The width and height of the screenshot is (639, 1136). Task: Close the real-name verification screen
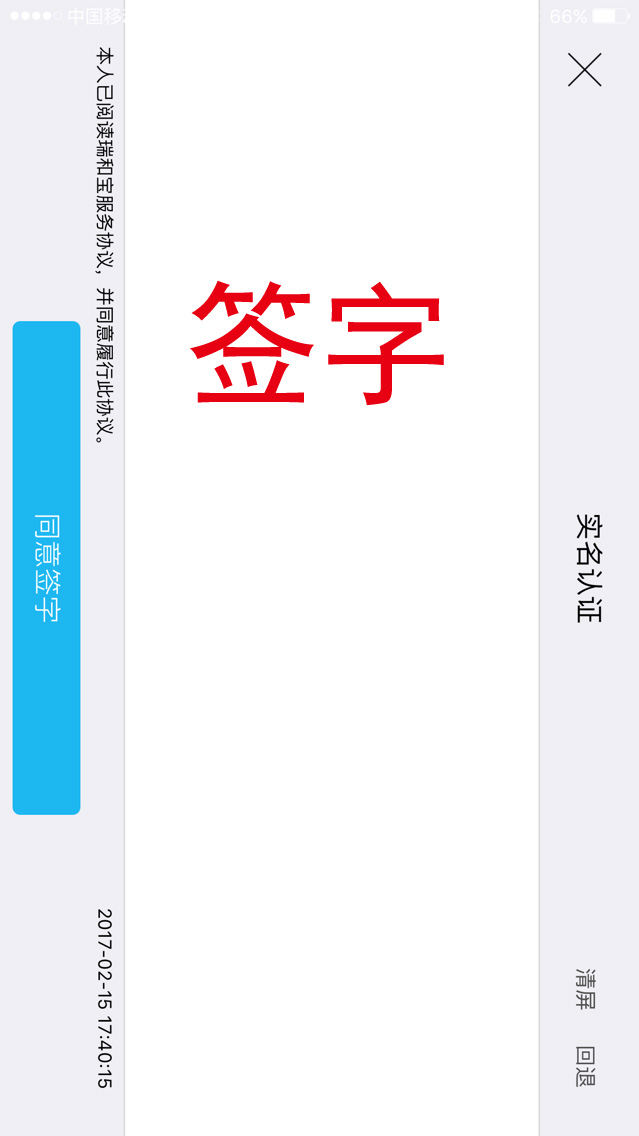tap(584, 70)
